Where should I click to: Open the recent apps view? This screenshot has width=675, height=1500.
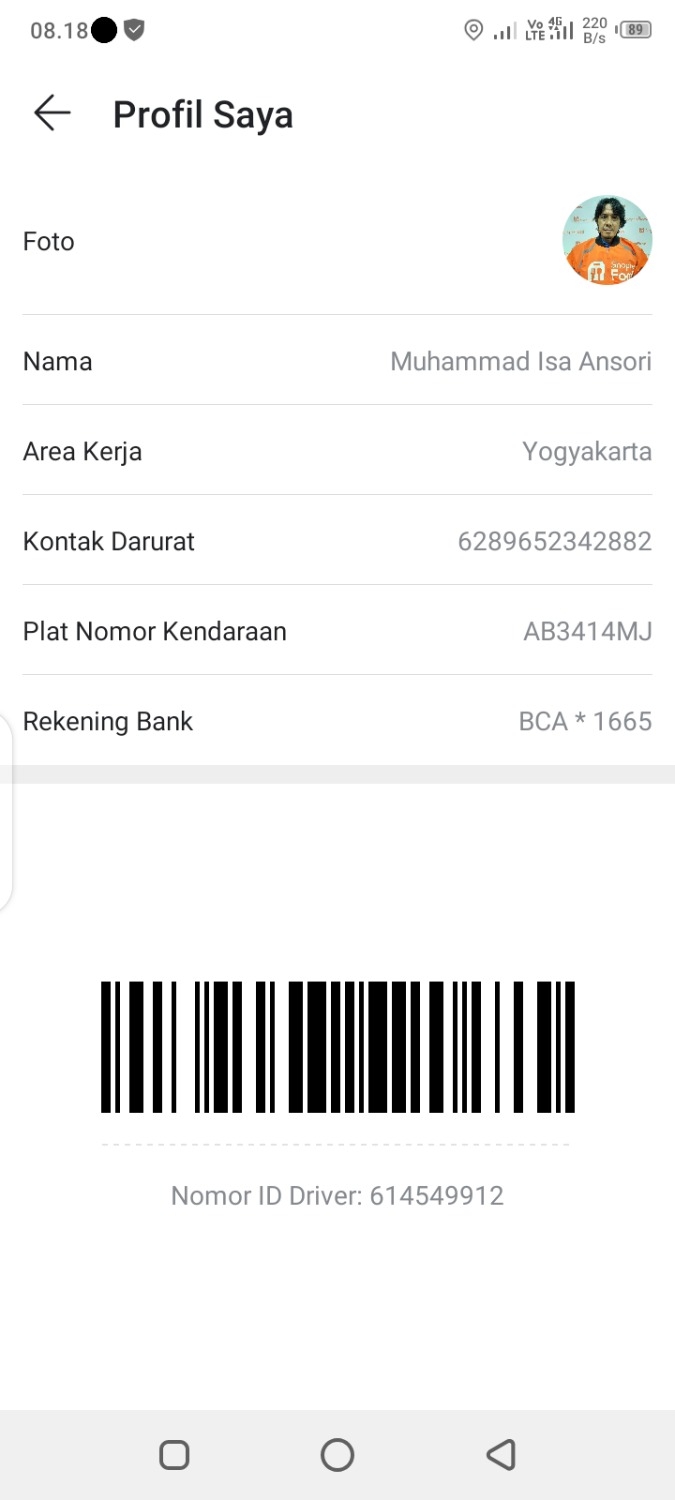174,1455
